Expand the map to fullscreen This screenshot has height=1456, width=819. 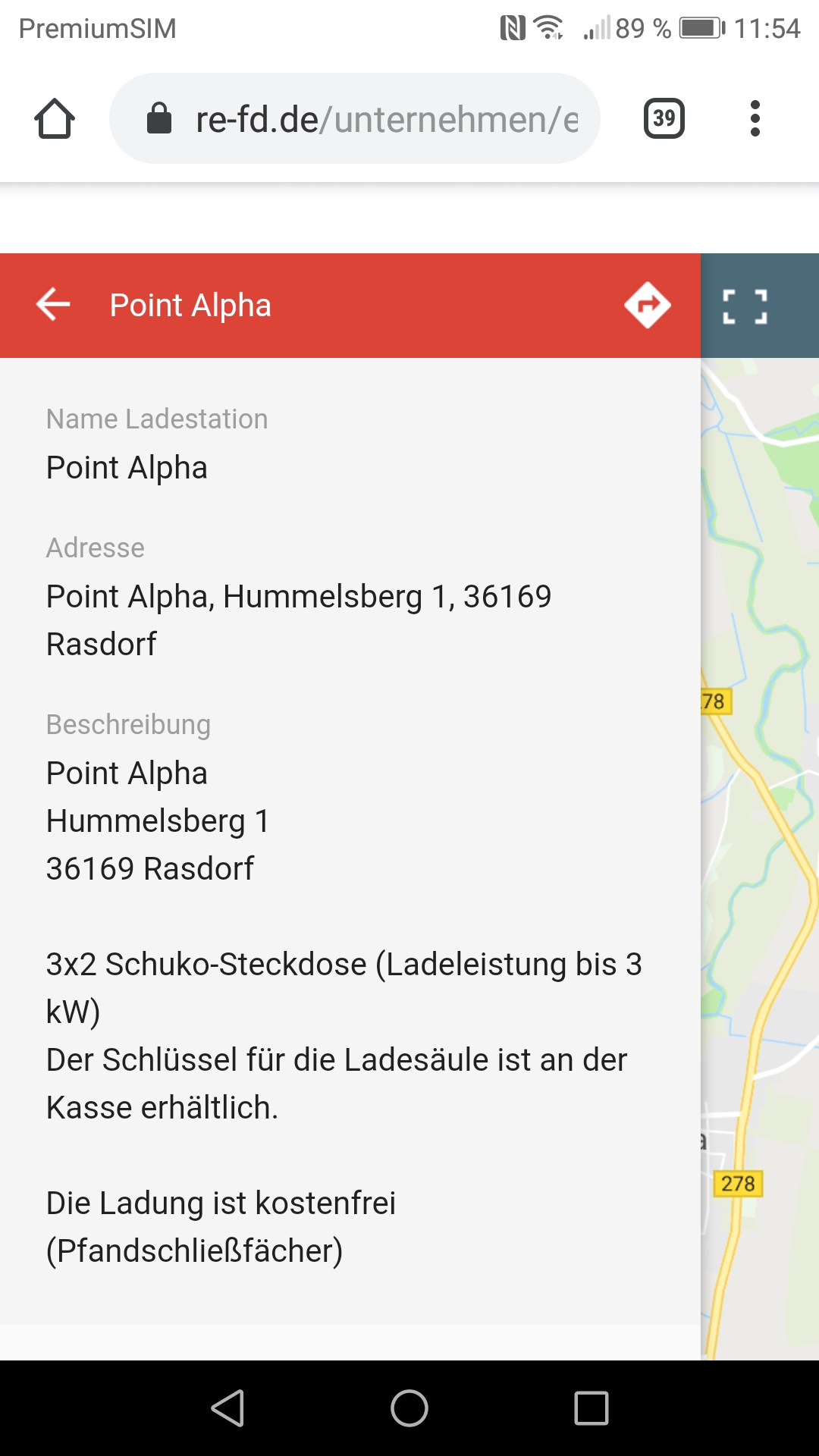click(x=745, y=306)
